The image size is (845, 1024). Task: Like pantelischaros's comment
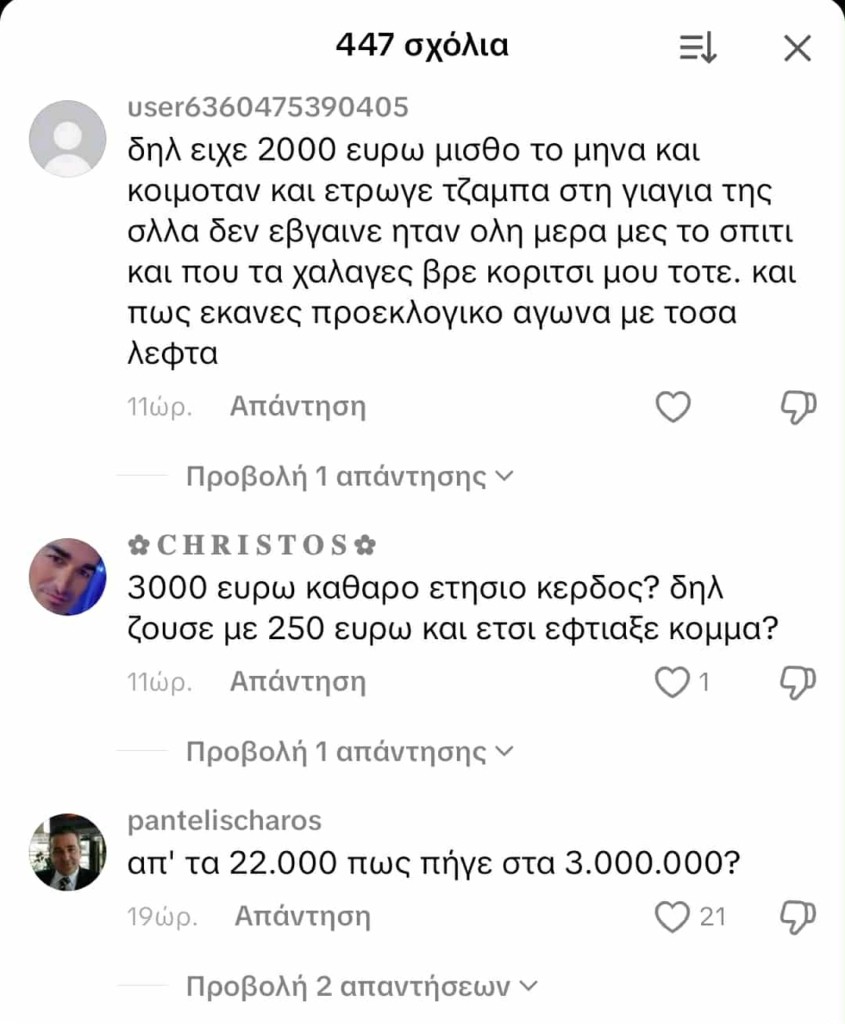pos(673,916)
